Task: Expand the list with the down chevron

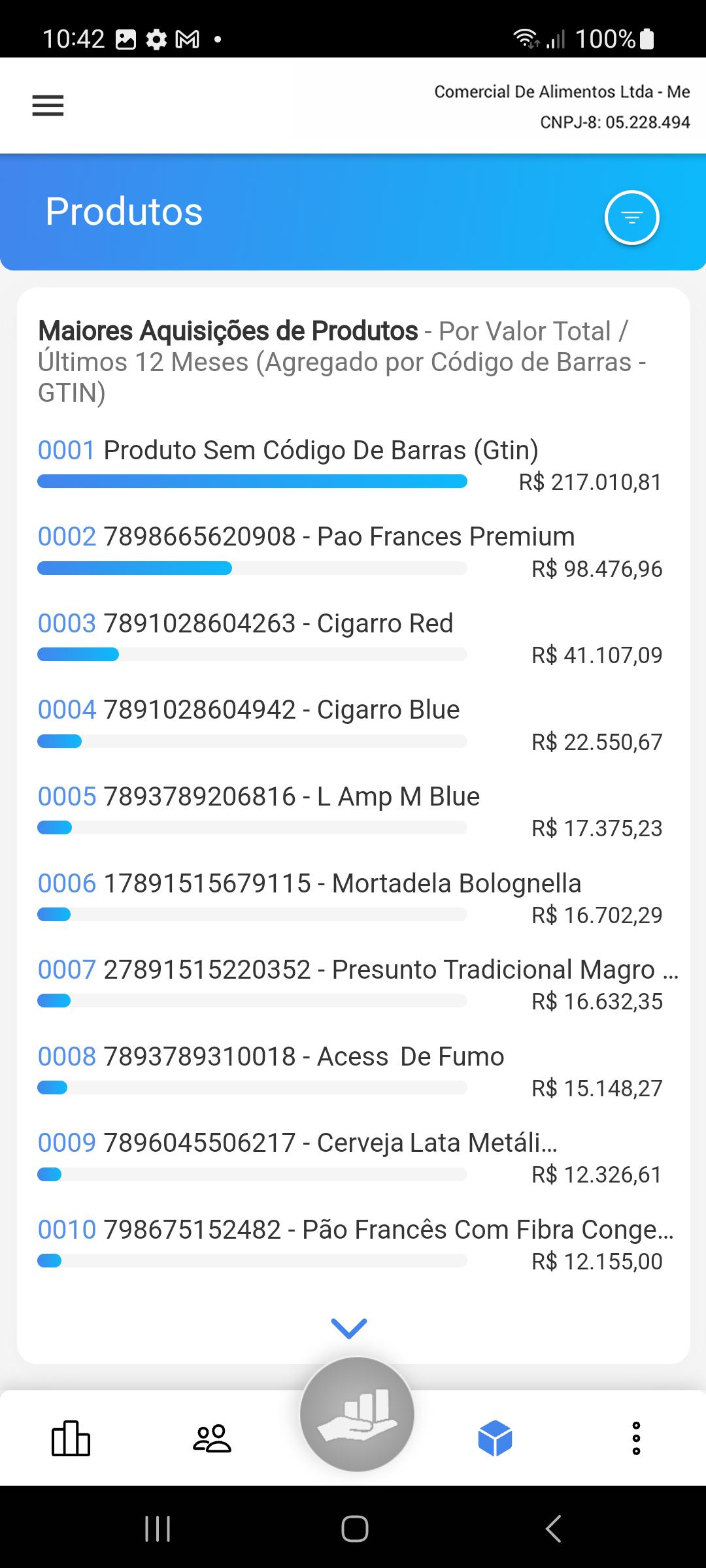Action: click(349, 1328)
